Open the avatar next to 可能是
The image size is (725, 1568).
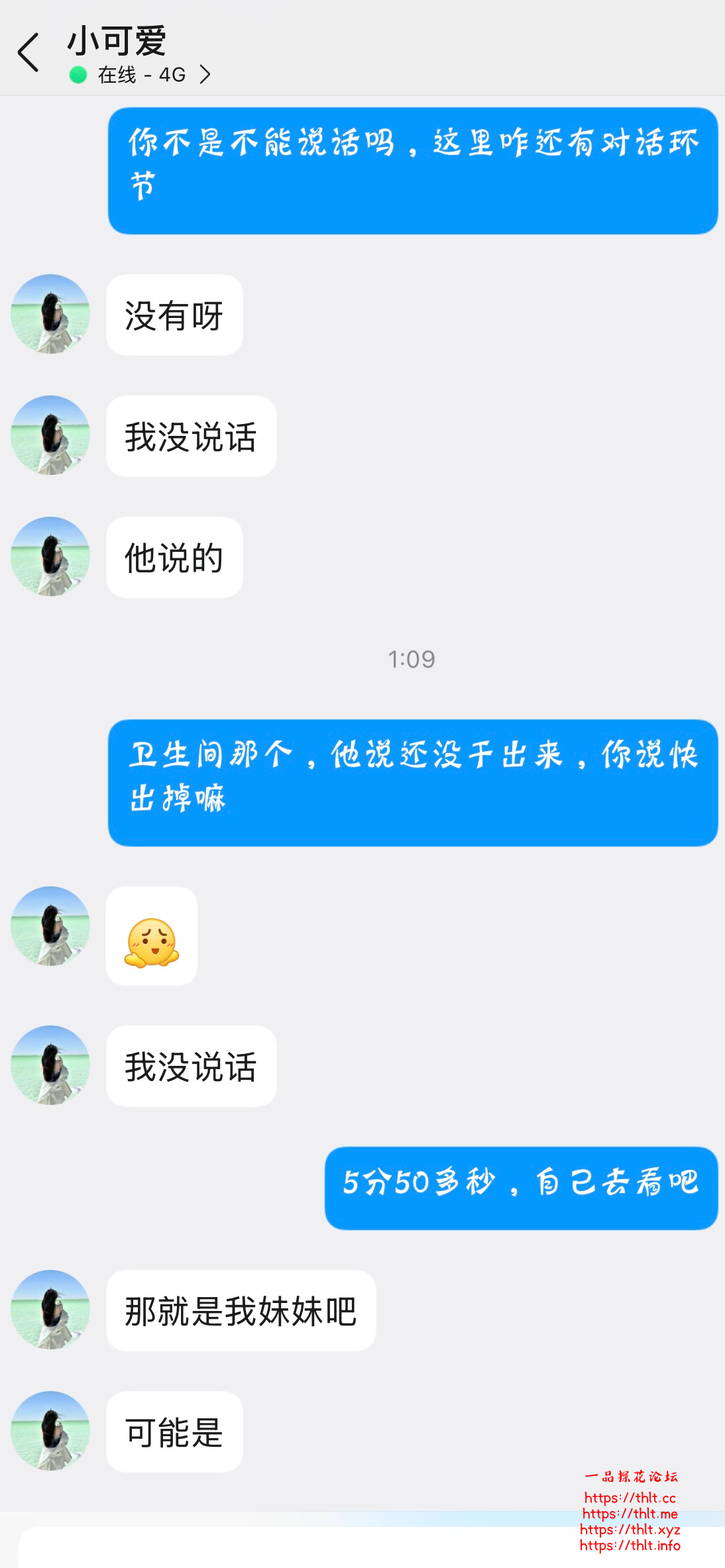pos(50,1431)
